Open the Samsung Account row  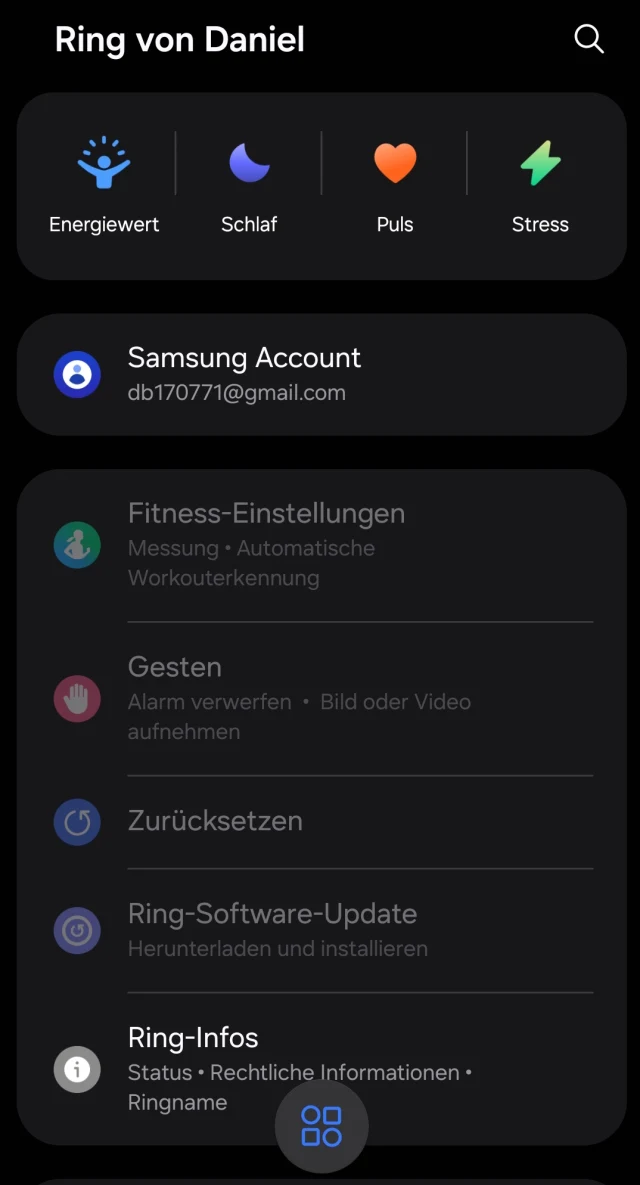tap(321, 374)
